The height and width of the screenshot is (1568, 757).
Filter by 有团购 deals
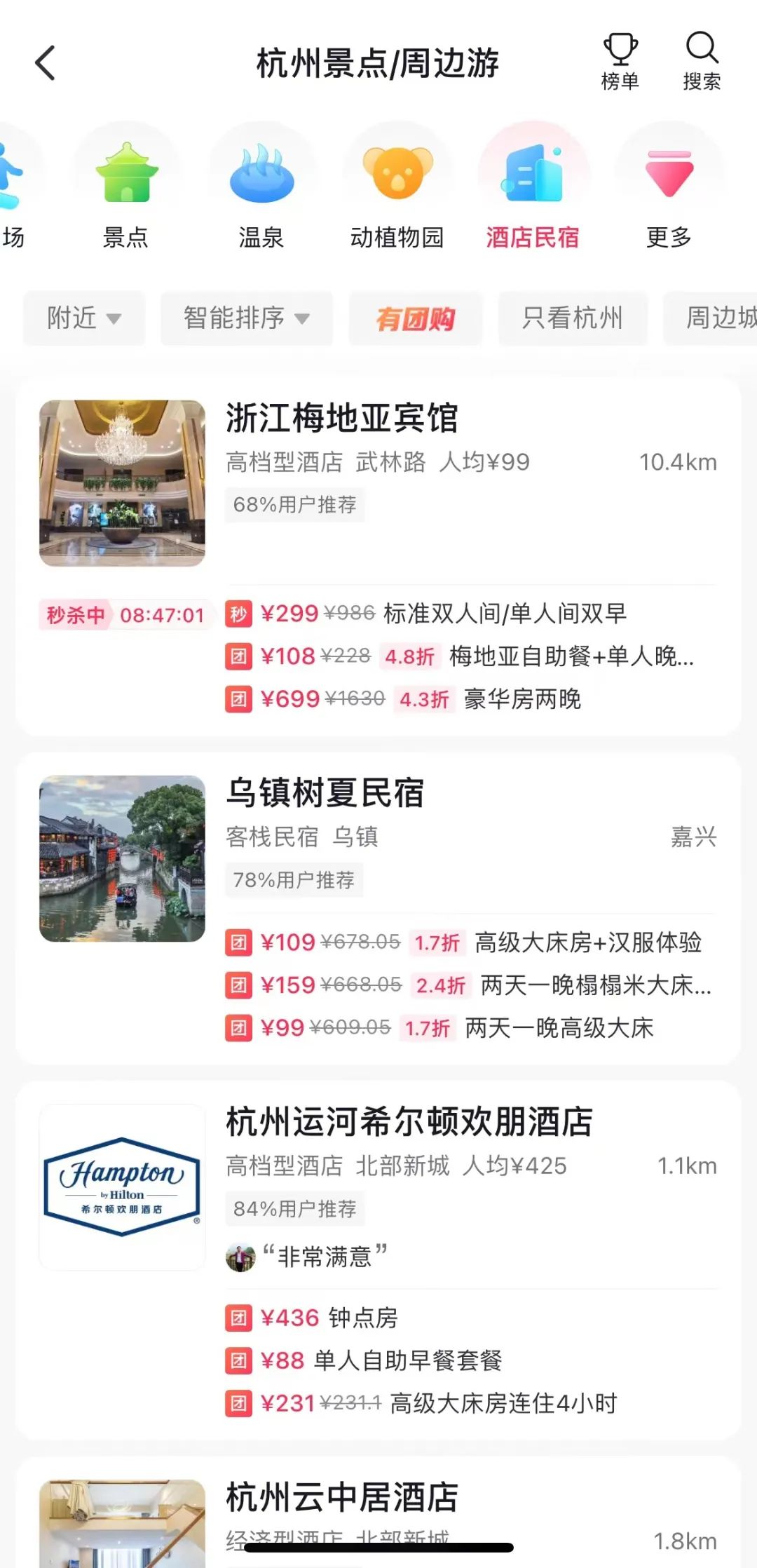[x=416, y=318]
